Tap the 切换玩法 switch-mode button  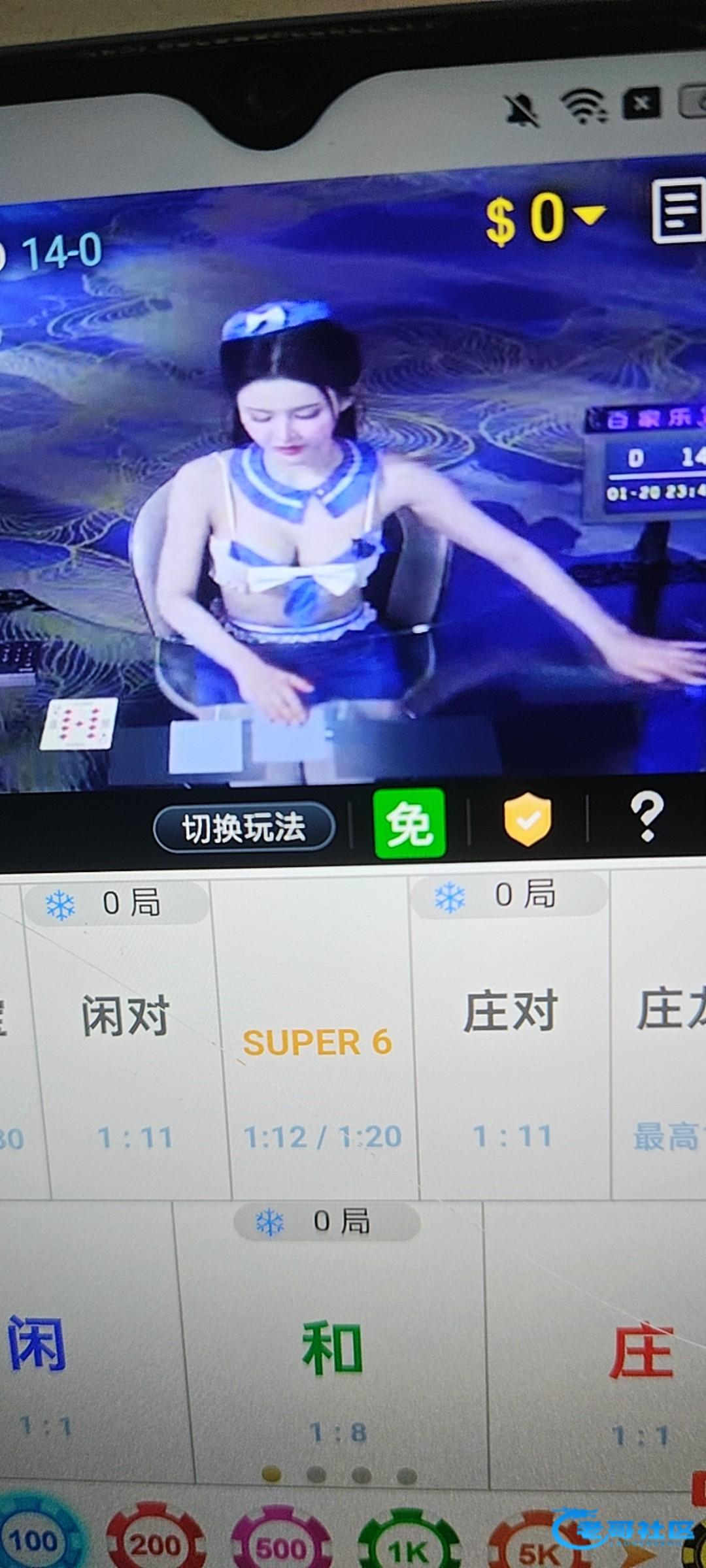click(244, 828)
